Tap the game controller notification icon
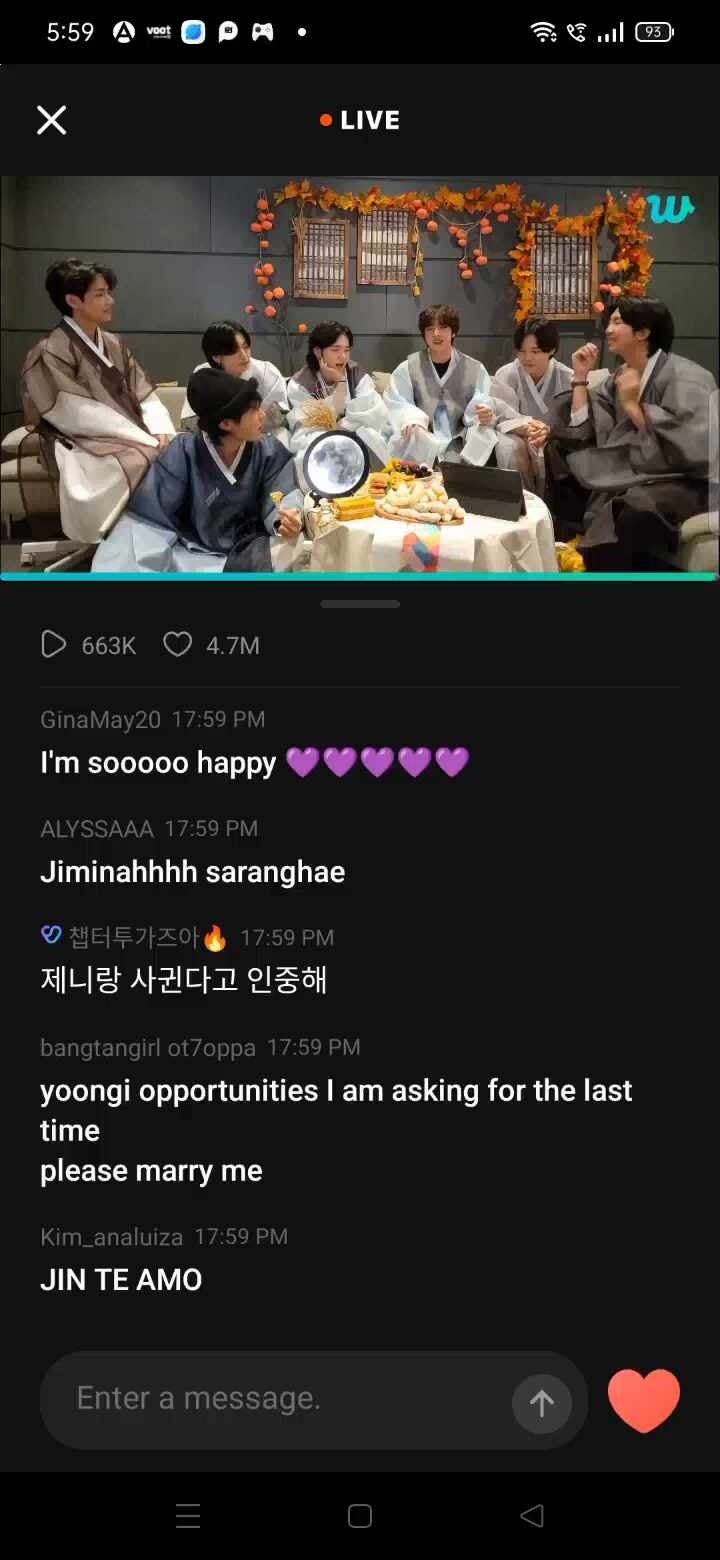Viewport: 720px width, 1560px height. (x=263, y=31)
